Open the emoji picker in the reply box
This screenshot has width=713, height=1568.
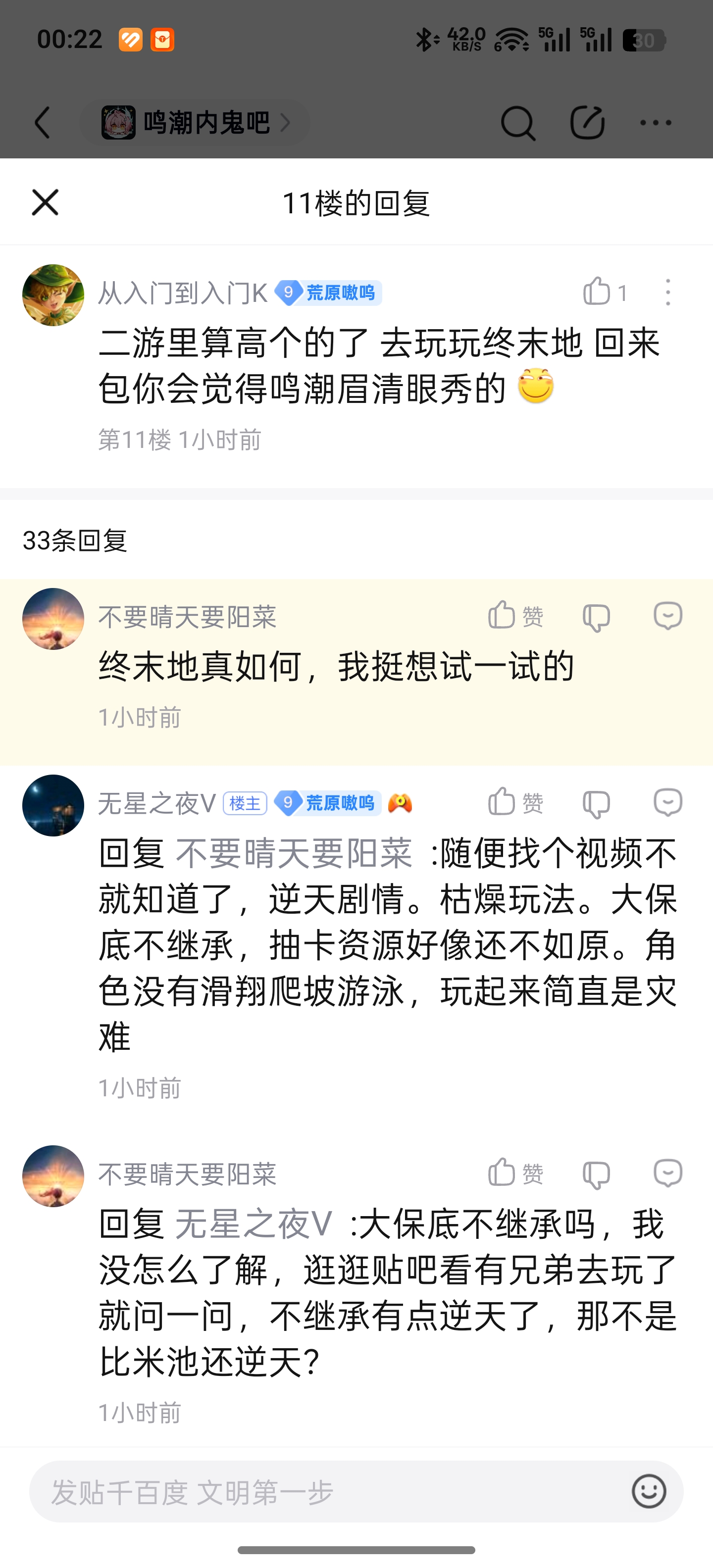coord(649,1491)
